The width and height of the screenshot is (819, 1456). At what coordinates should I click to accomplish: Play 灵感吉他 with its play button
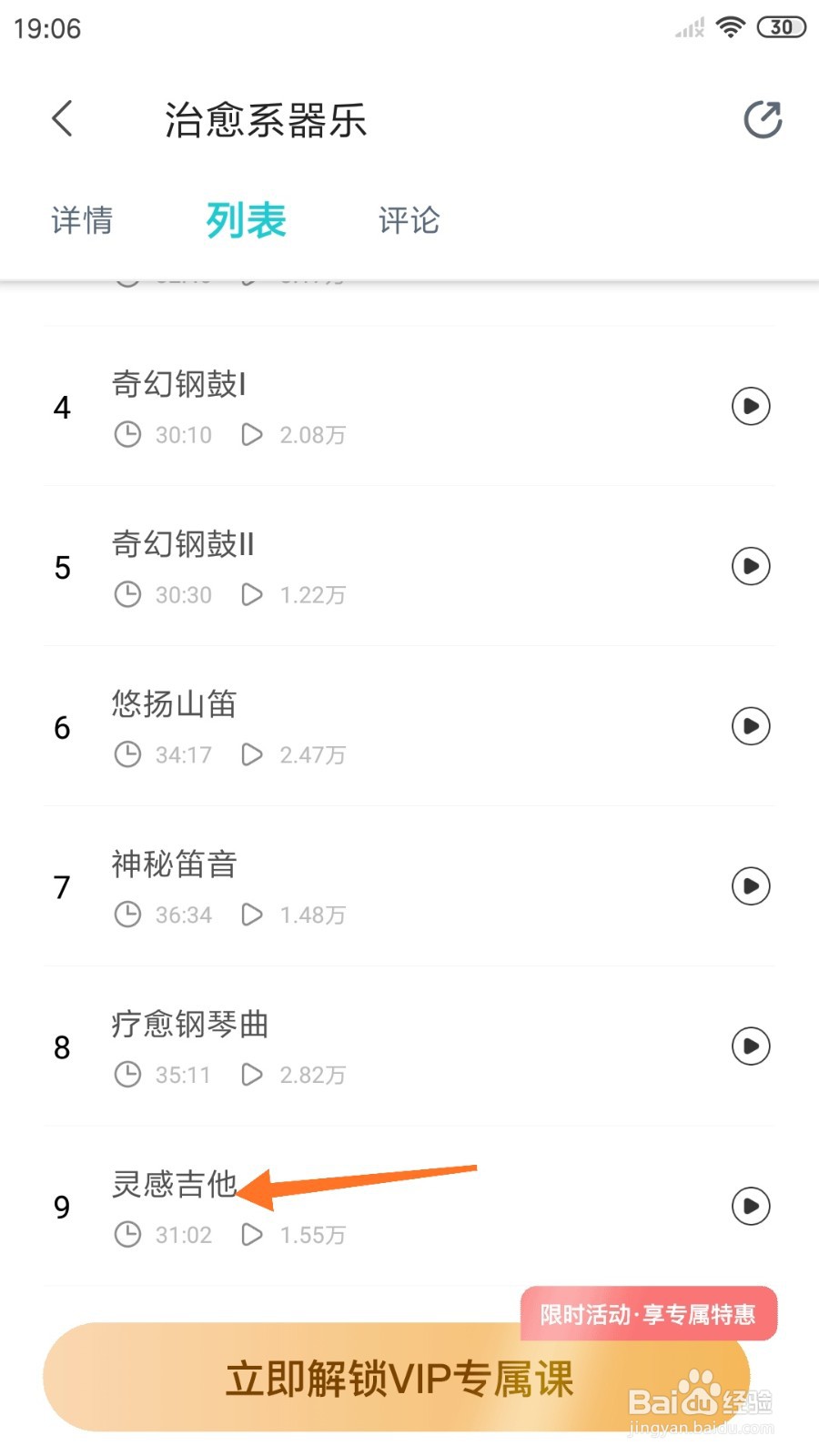click(751, 1206)
